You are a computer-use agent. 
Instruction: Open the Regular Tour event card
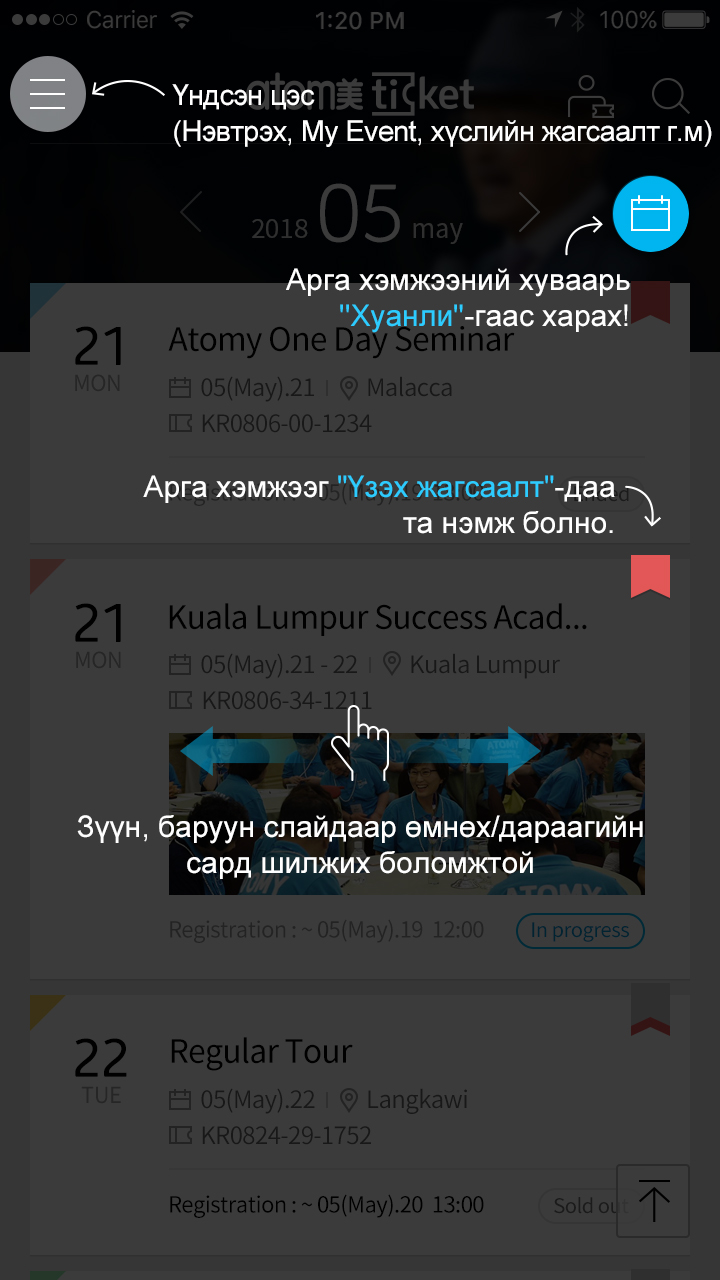pyautogui.click(x=260, y=1052)
